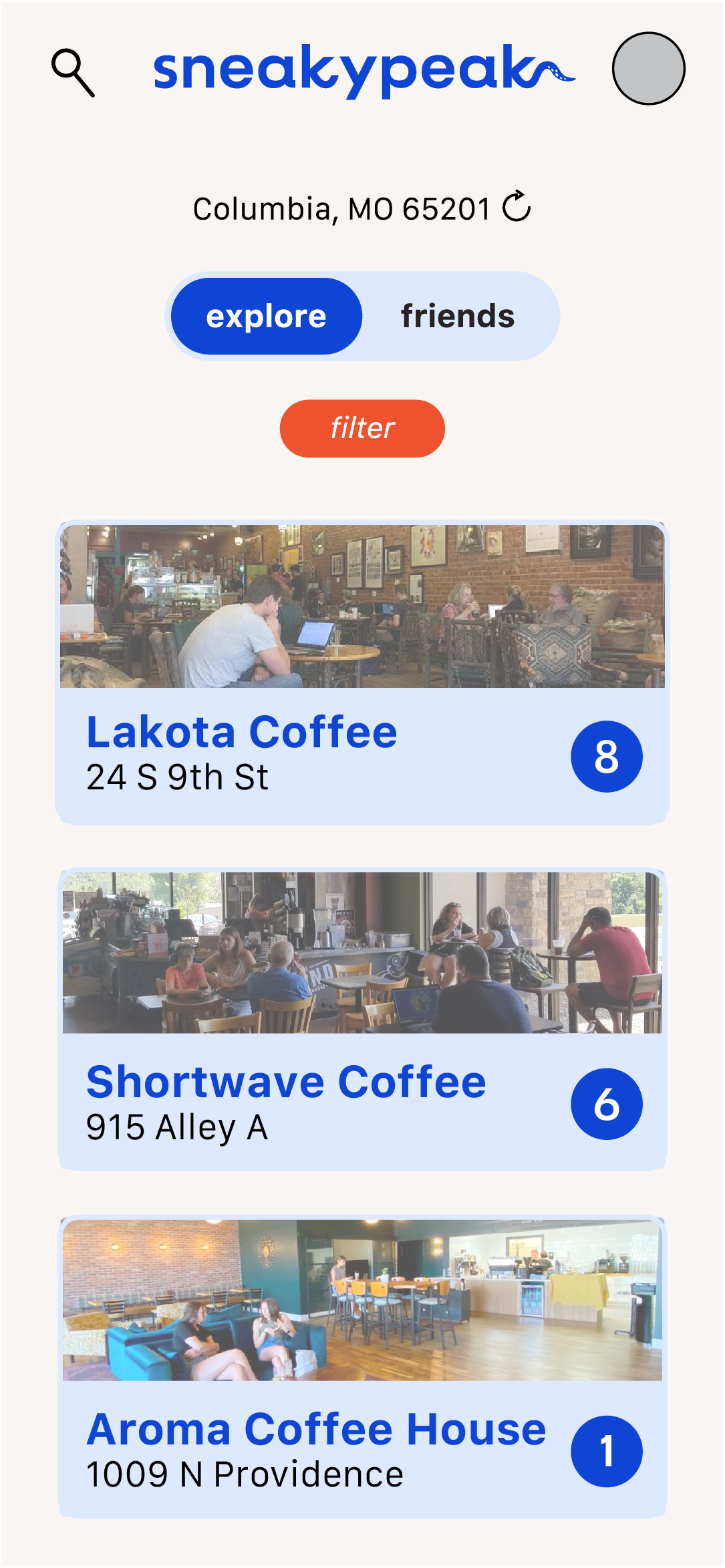View Shortwave Coffee details

coord(362,1020)
